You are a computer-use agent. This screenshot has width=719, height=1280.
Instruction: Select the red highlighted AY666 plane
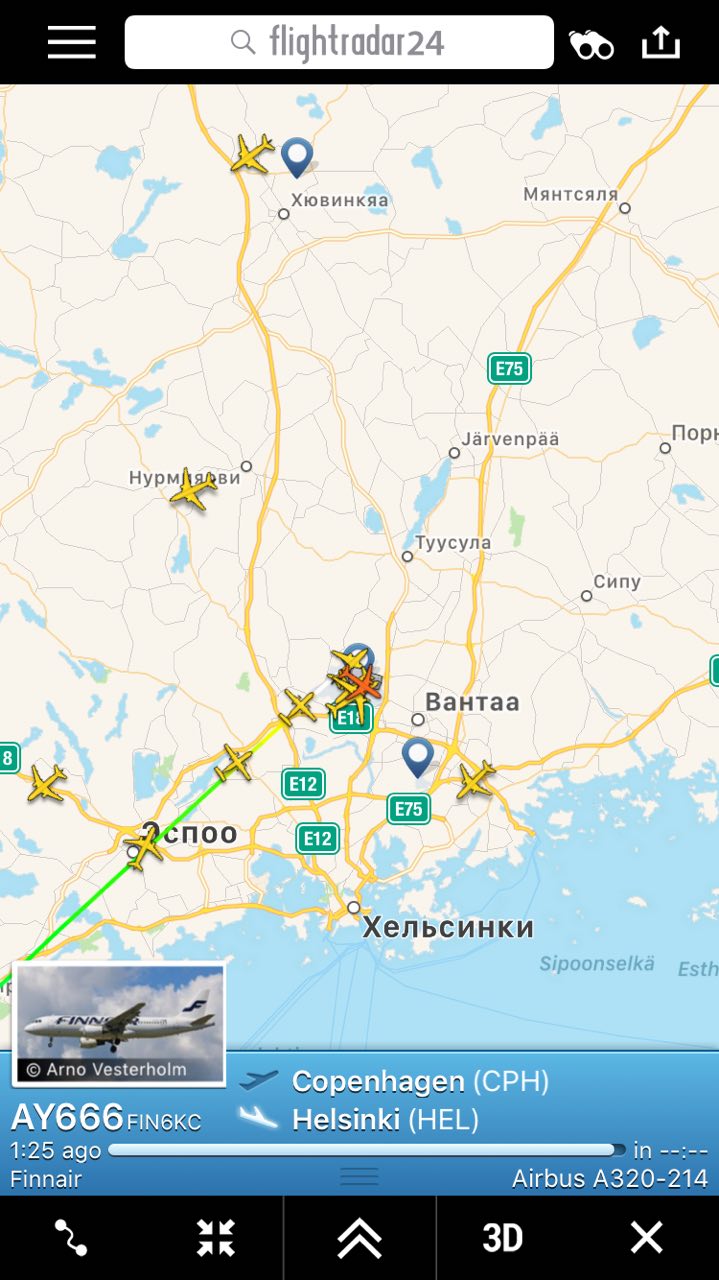coord(362,685)
